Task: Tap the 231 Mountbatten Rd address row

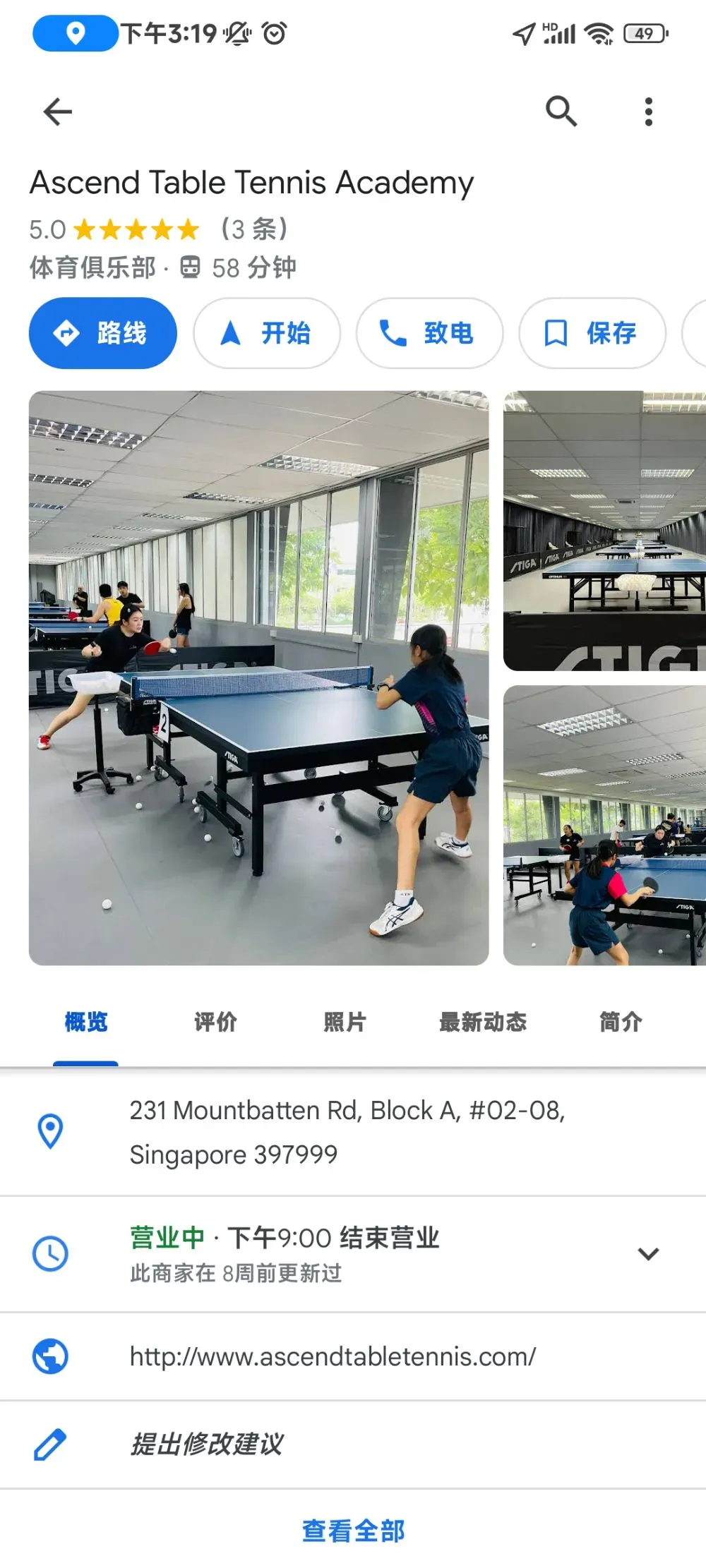Action: [353, 1132]
